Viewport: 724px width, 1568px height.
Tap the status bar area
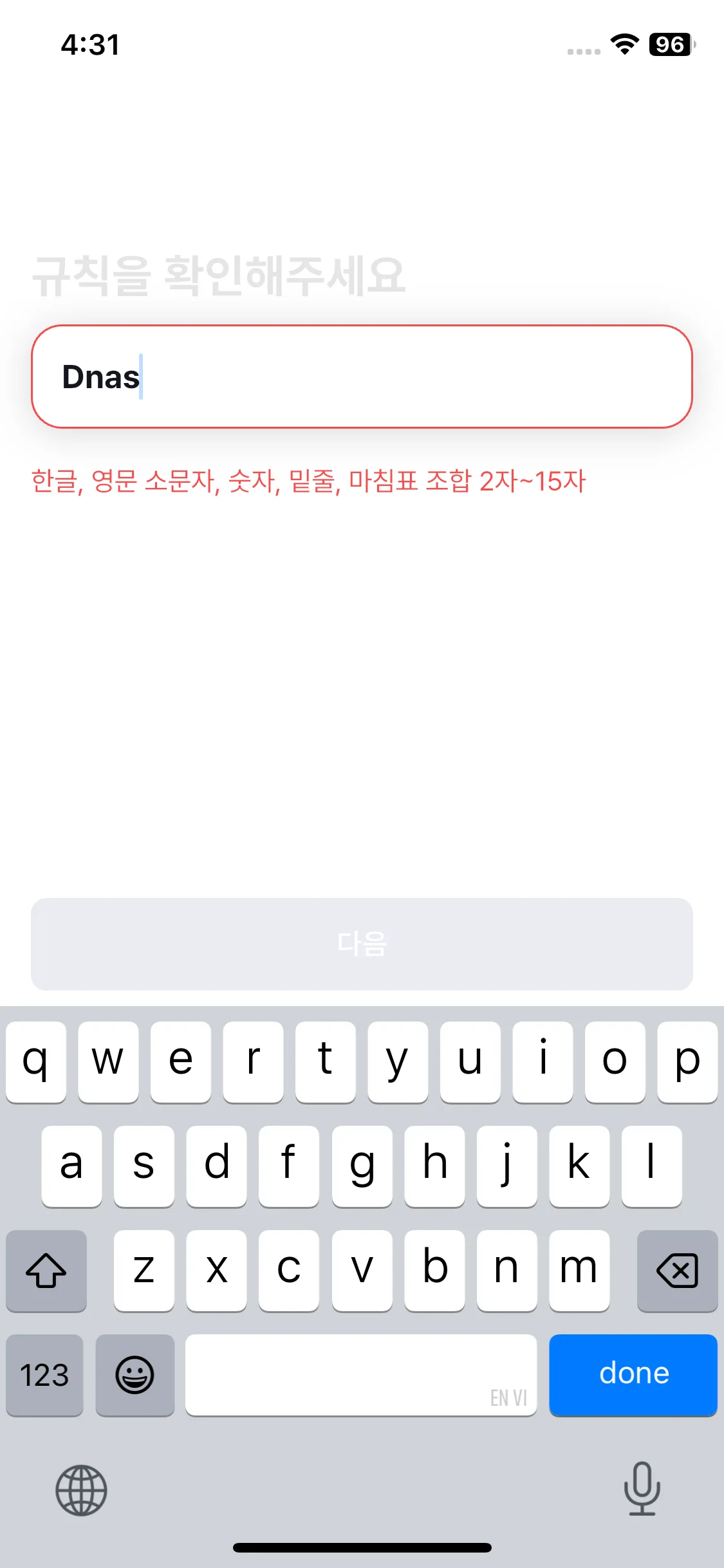362,44
